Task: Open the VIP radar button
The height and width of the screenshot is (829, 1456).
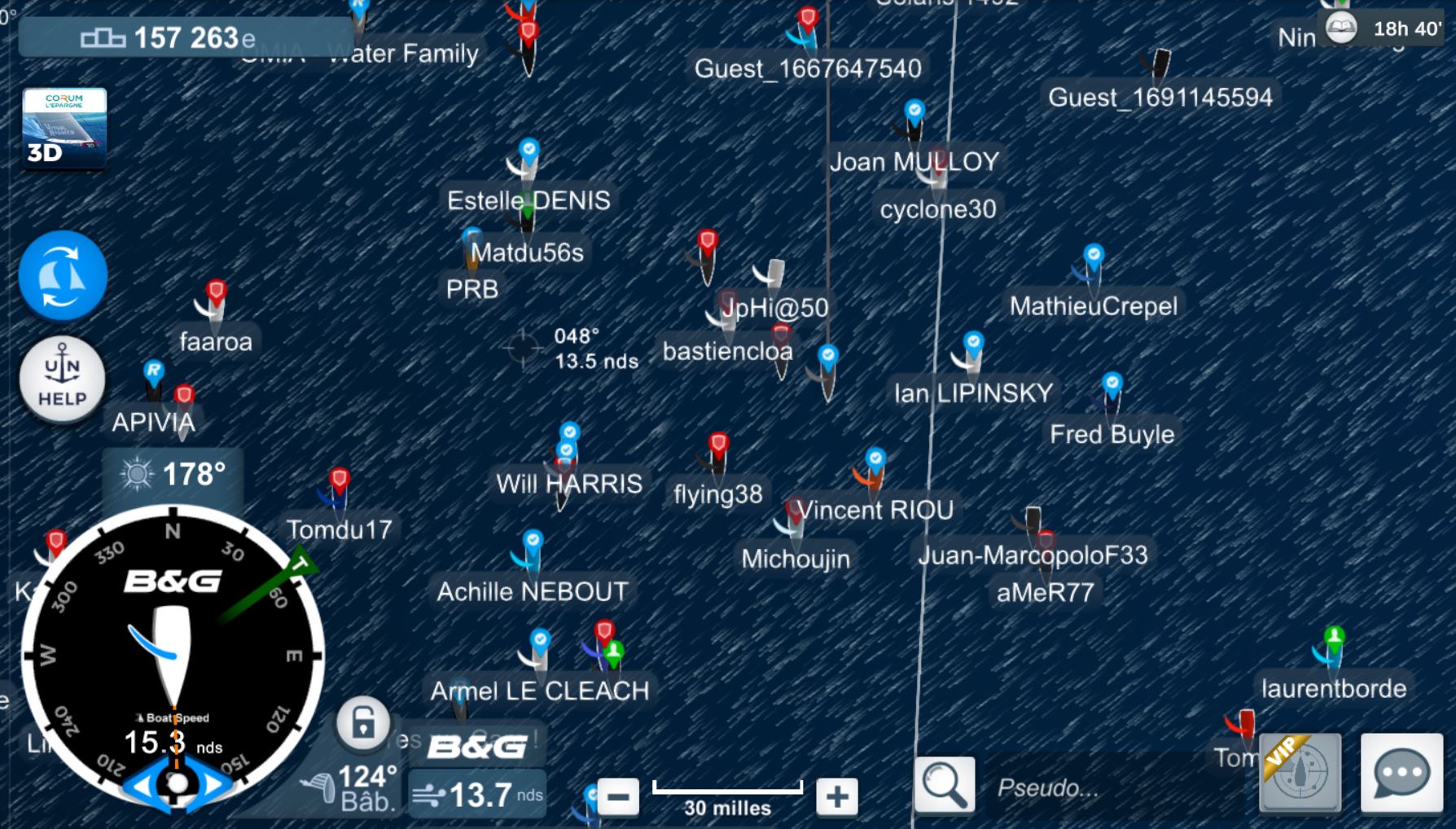Action: pyautogui.click(x=1300, y=772)
